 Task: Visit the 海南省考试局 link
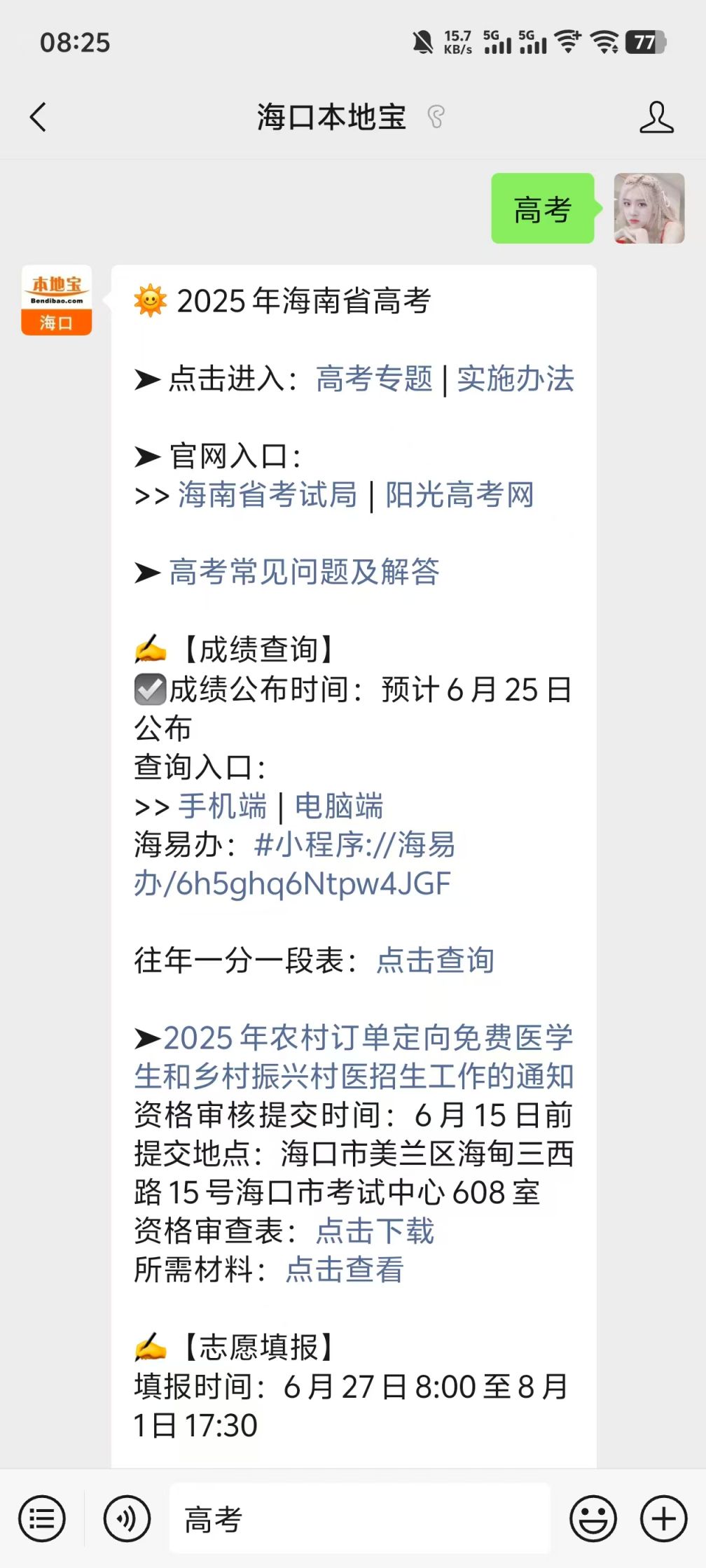click(x=268, y=495)
